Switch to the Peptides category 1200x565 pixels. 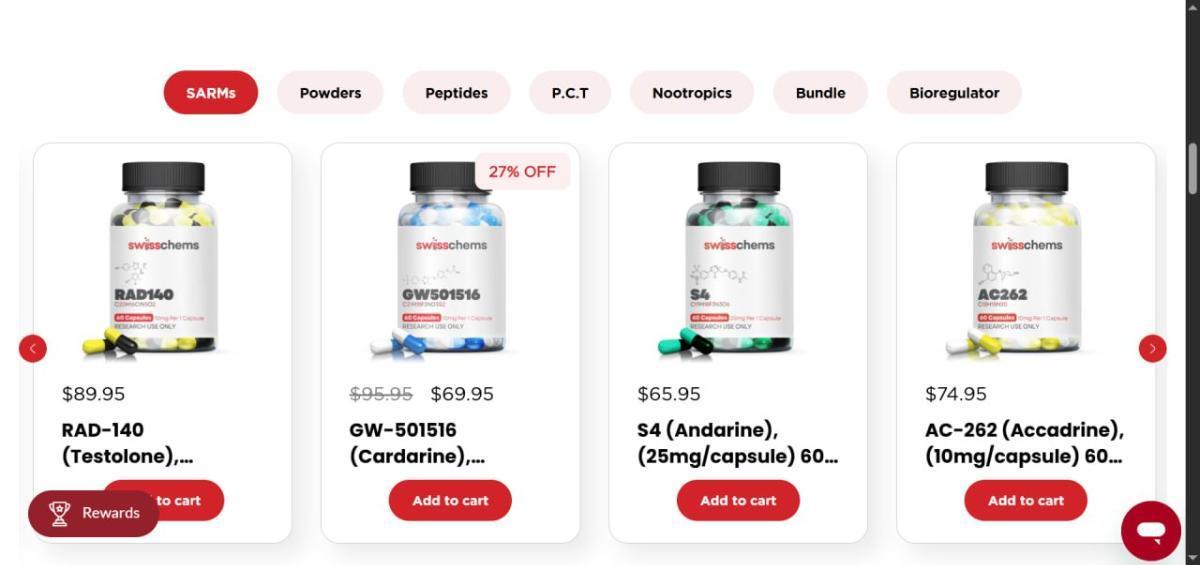tap(456, 93)
